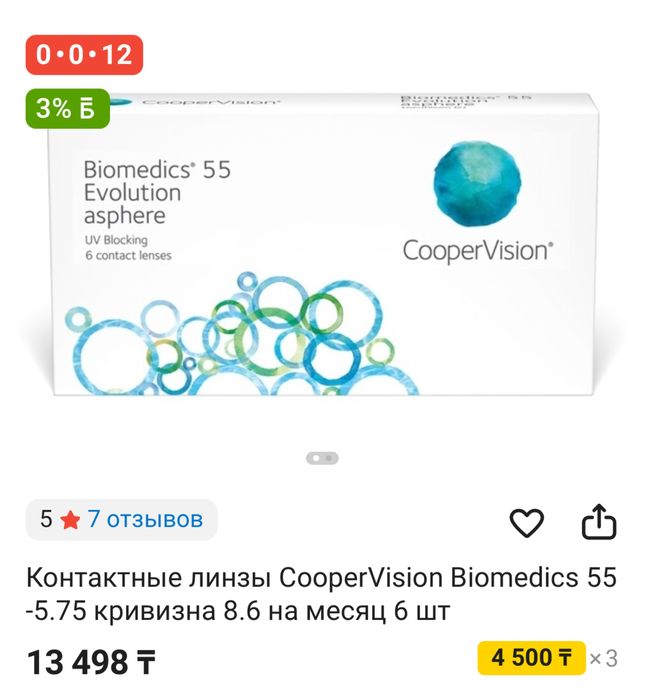Tap the image page indicator dots
Screen dimensions: 645x700
[x=322, y=458]
